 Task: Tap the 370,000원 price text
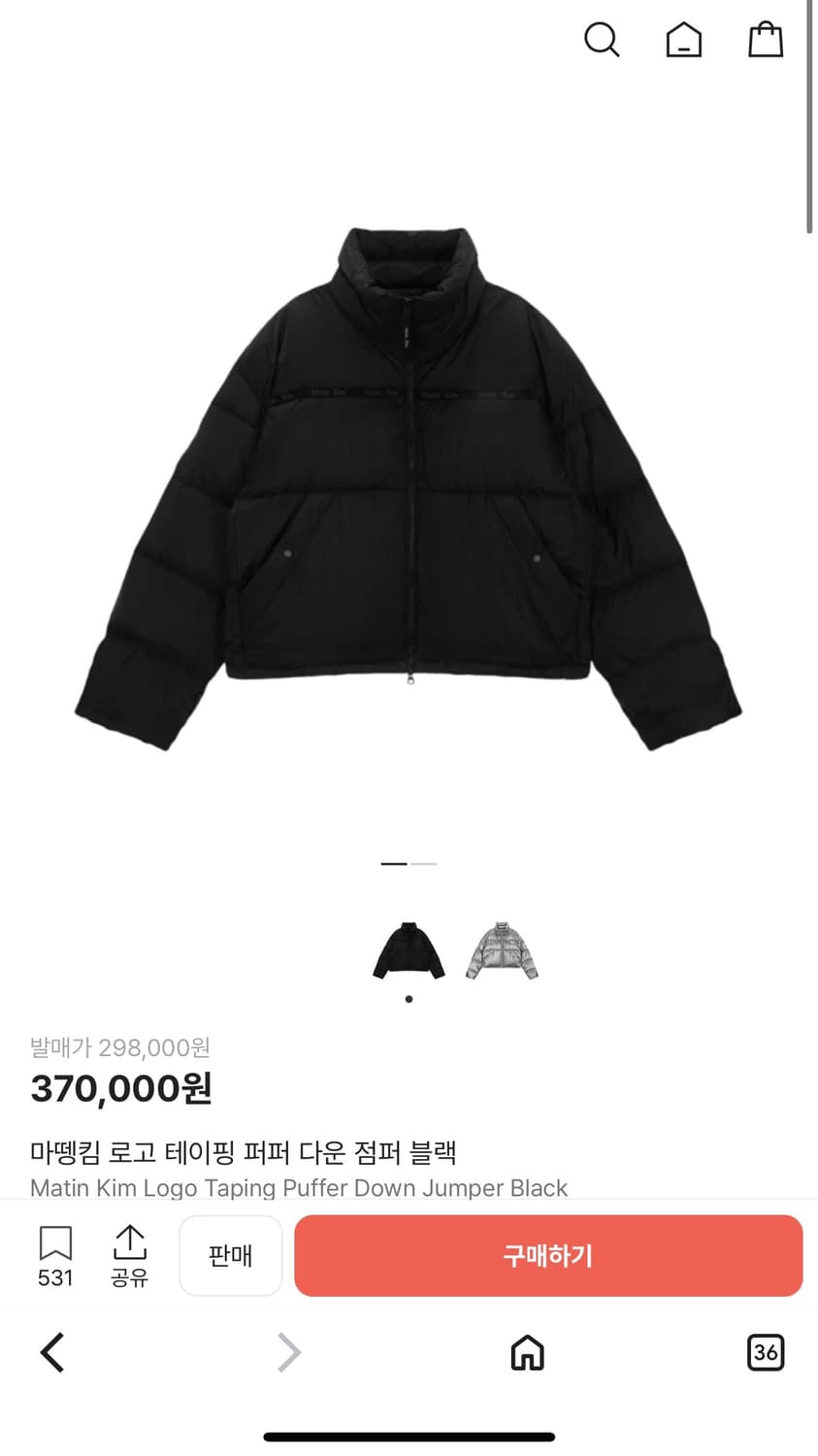(x=118, y=1088)
